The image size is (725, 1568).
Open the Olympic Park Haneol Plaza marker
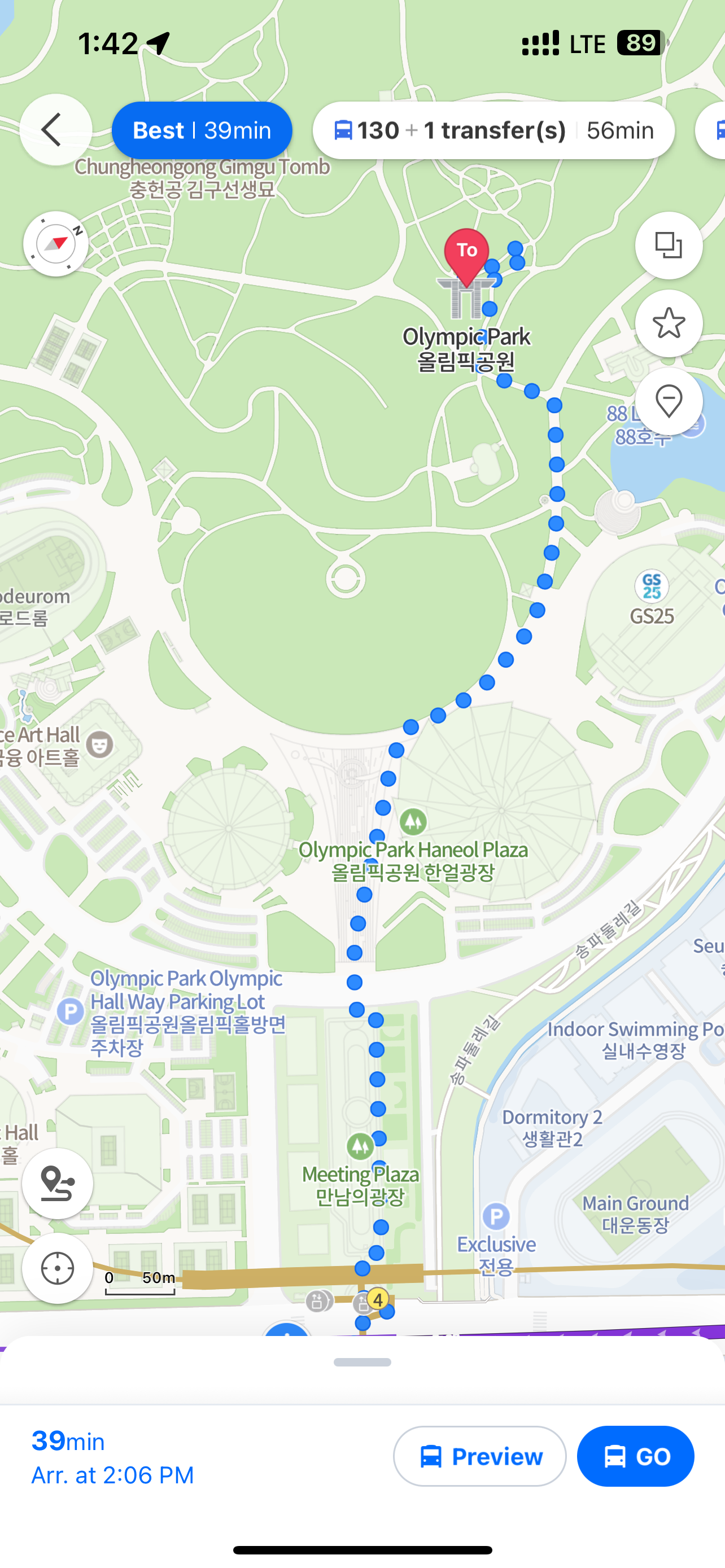pos(413,822)
